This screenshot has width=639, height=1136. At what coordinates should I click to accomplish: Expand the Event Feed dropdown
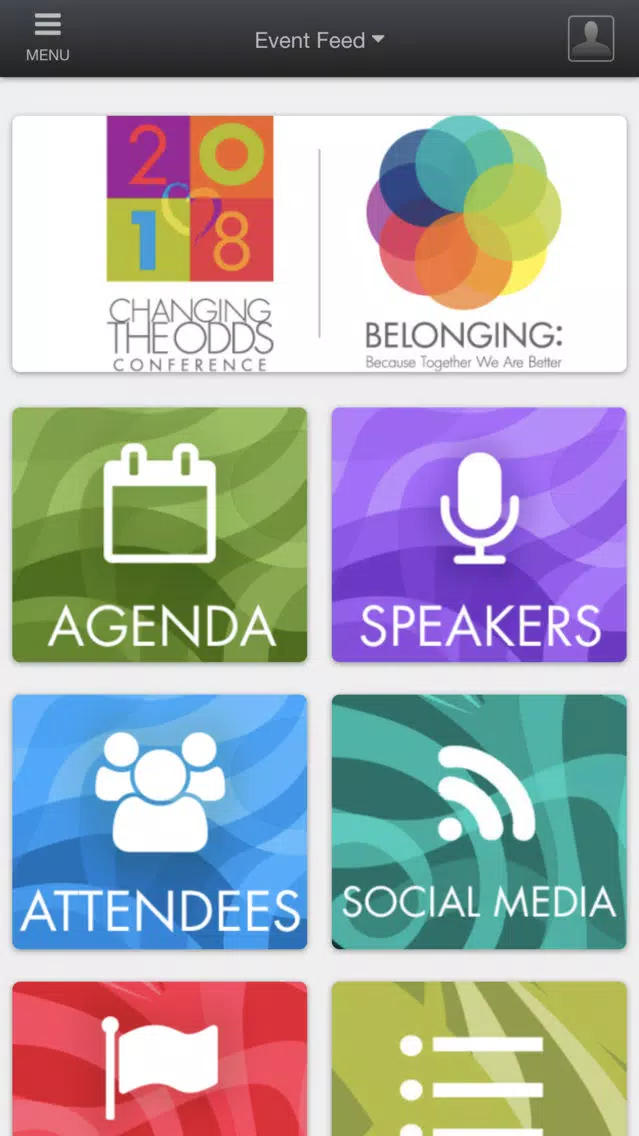tap(320, 41)
